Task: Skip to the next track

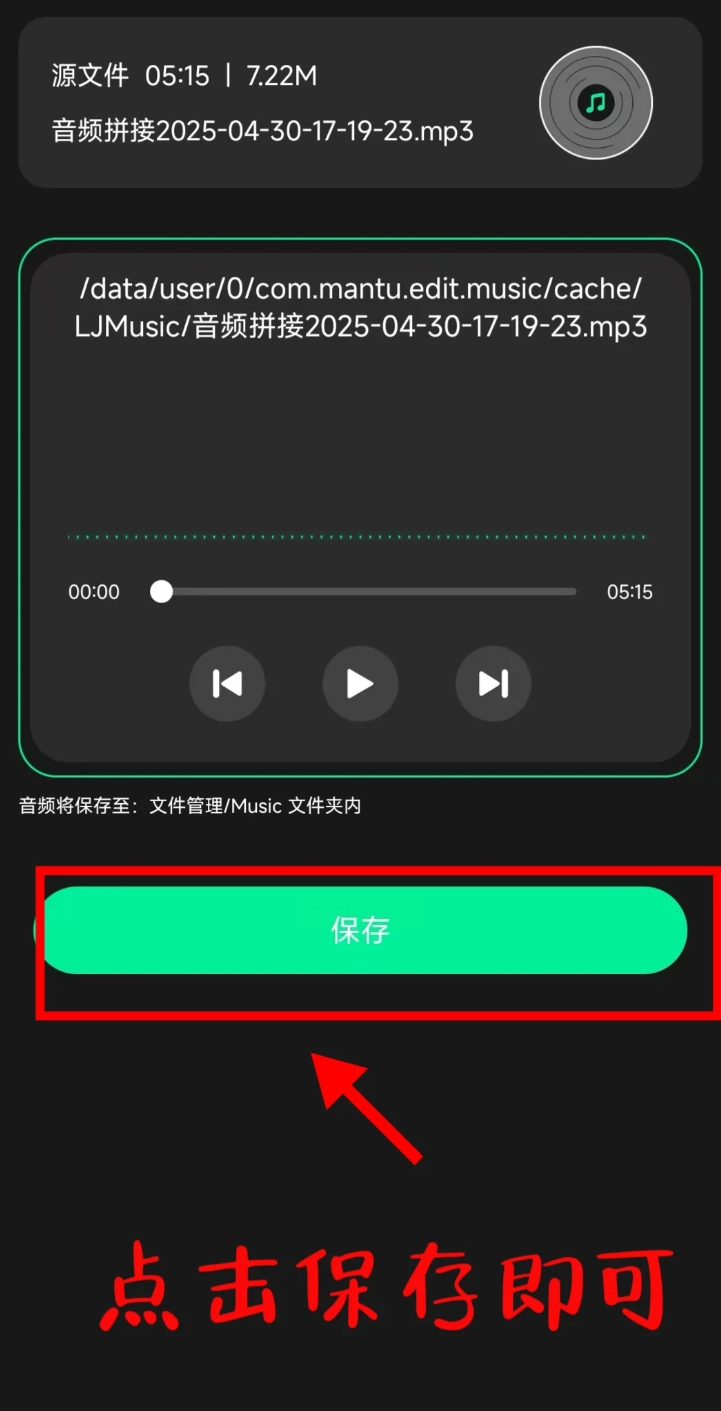Action: pos(493,684)
